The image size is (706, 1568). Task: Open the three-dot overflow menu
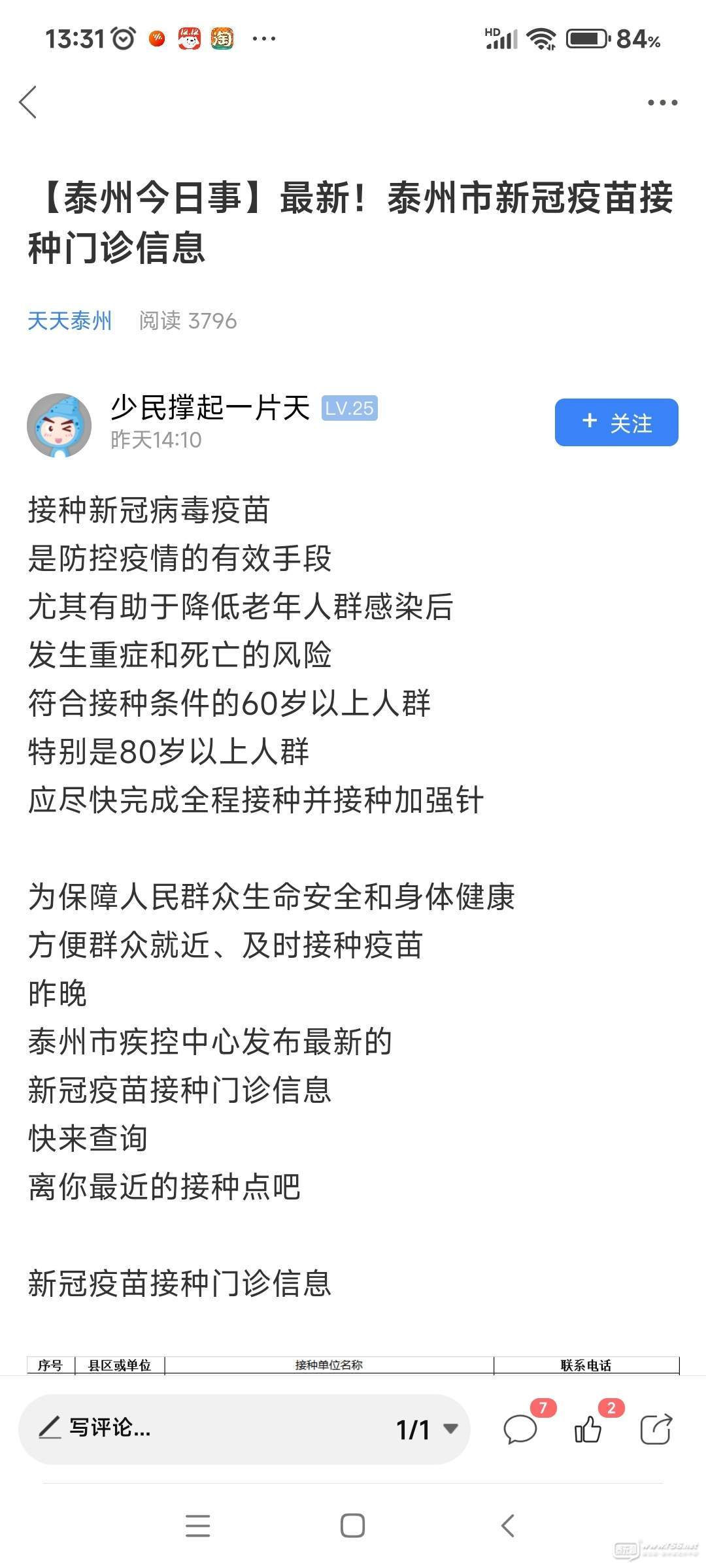coord(662,103)
